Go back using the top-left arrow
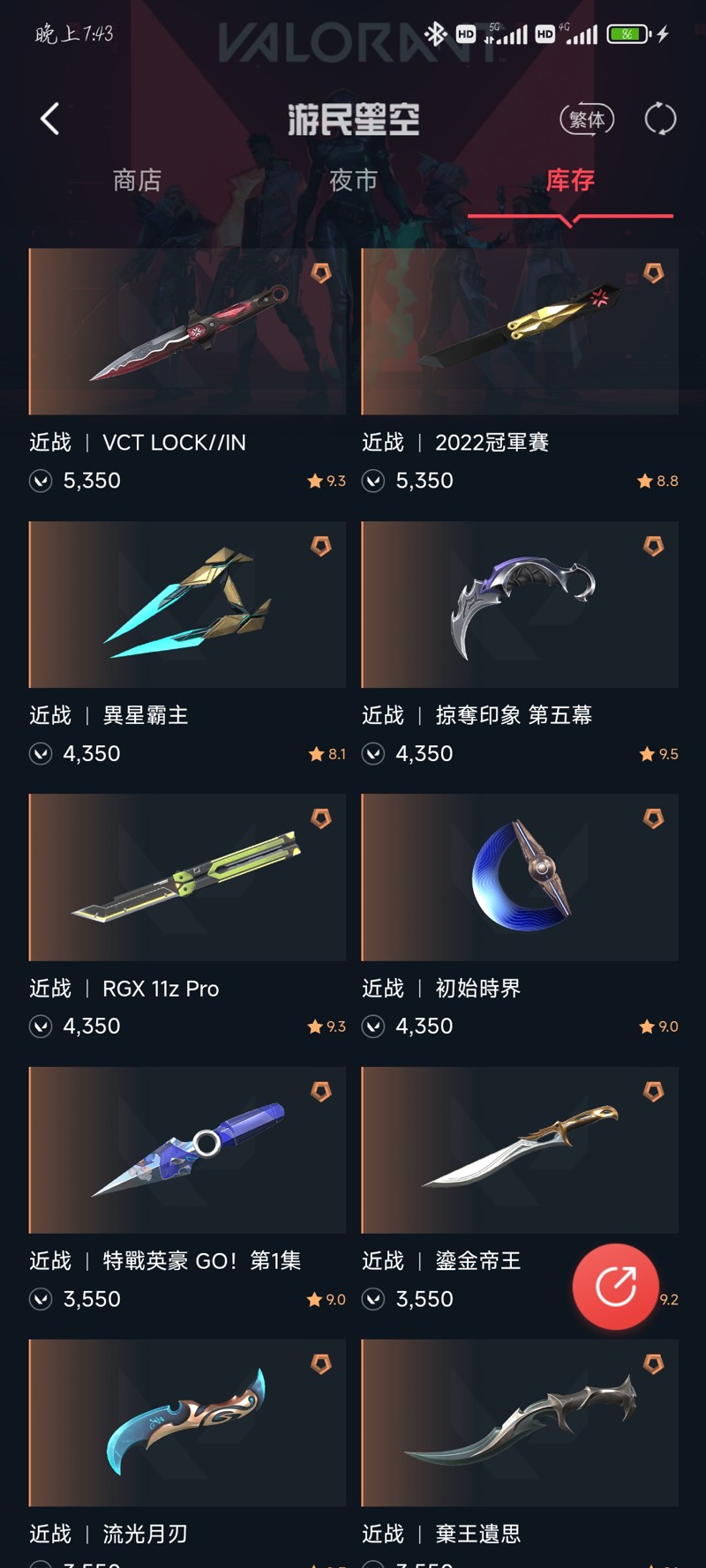 50,119
